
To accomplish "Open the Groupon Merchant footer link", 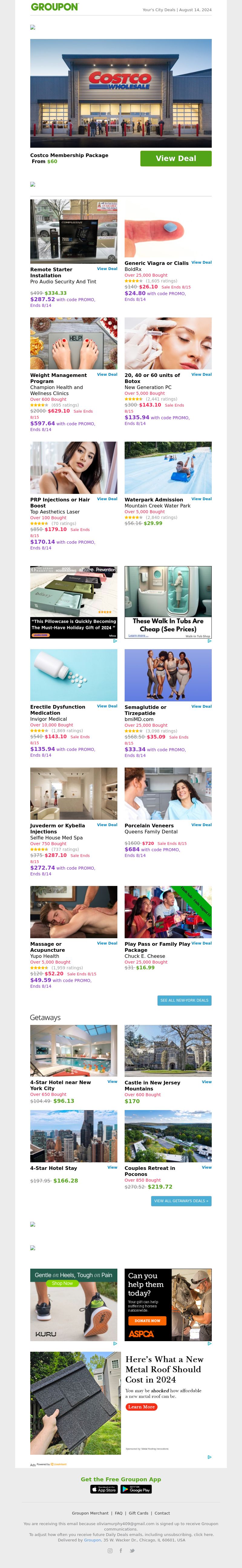I will (x=90, y=1513).
